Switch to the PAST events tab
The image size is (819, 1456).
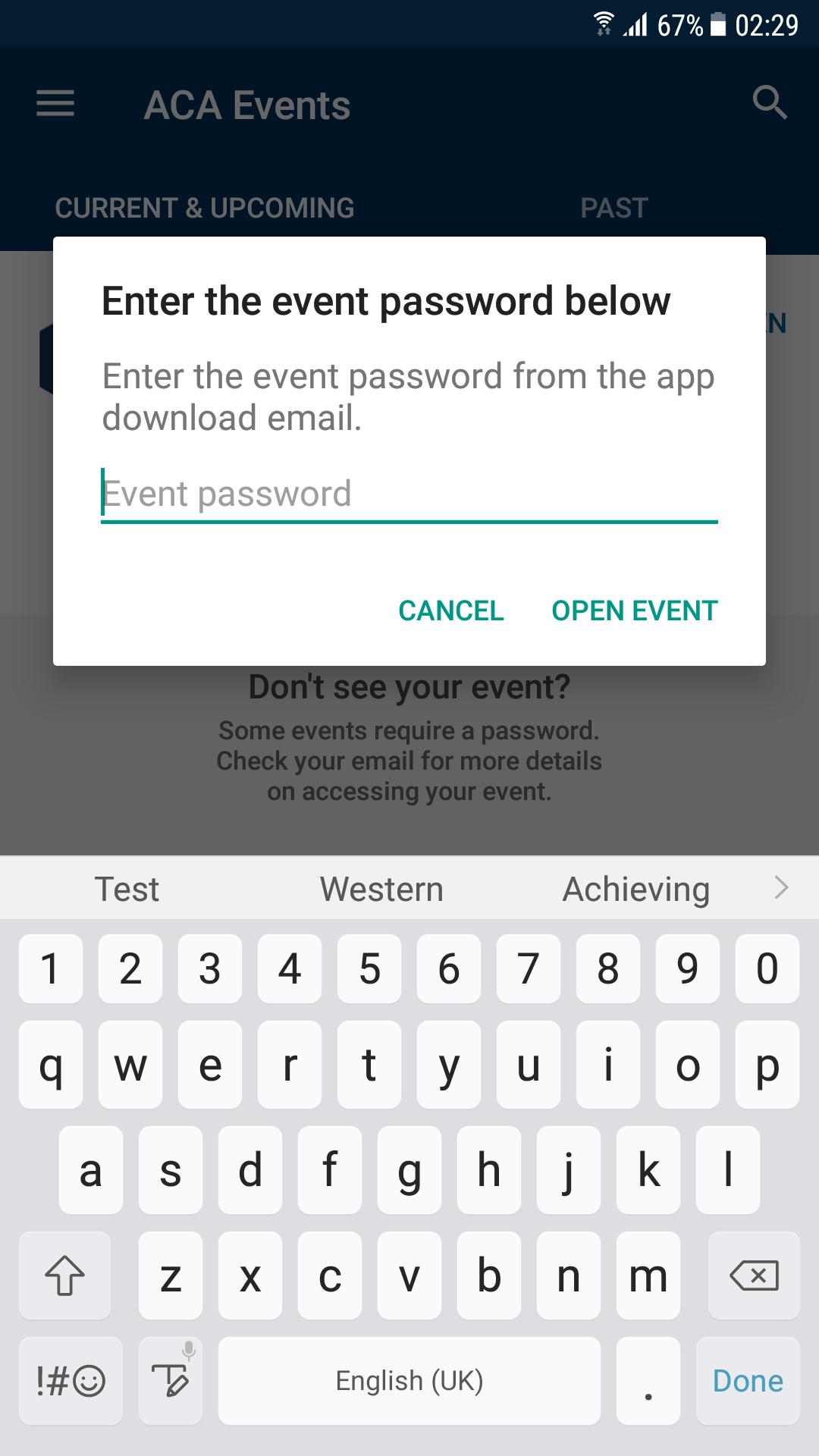pyautogui.click(x=614, y=207)
